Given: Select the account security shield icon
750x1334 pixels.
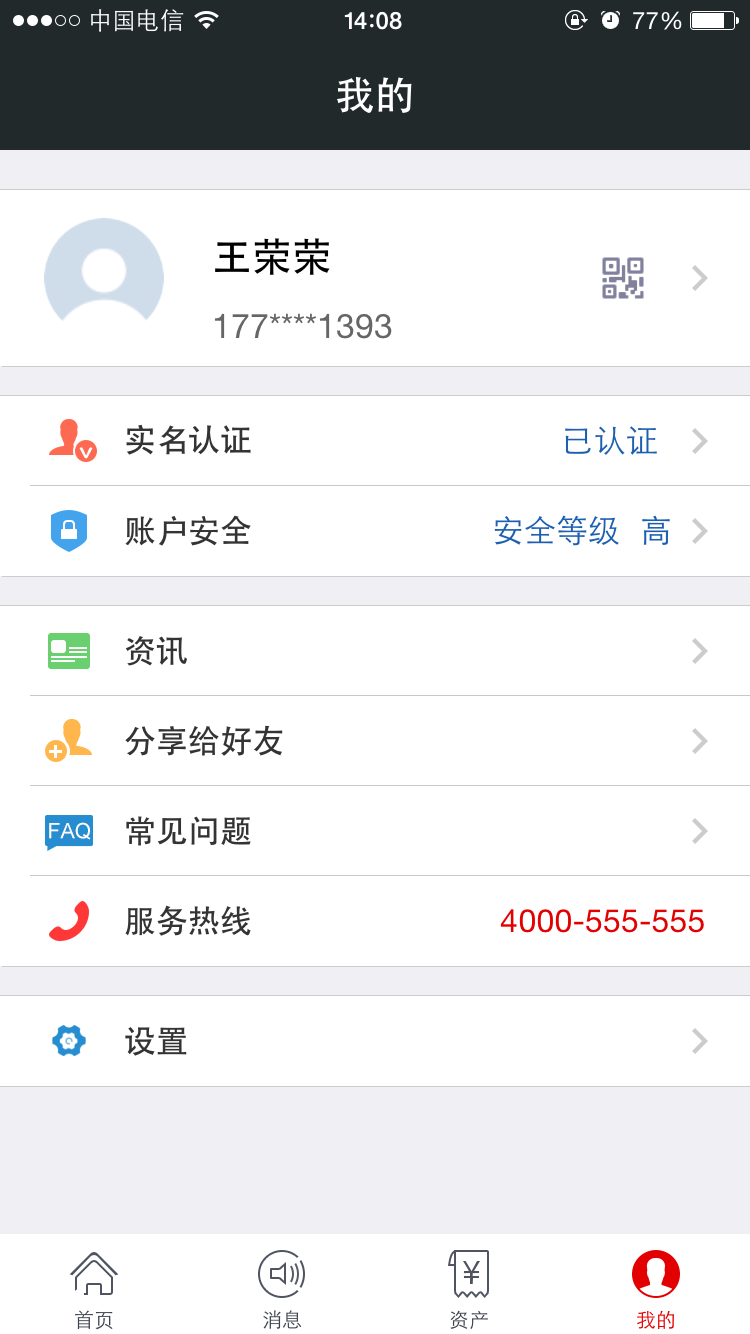Looking at the screenshot, I should 68,531.
